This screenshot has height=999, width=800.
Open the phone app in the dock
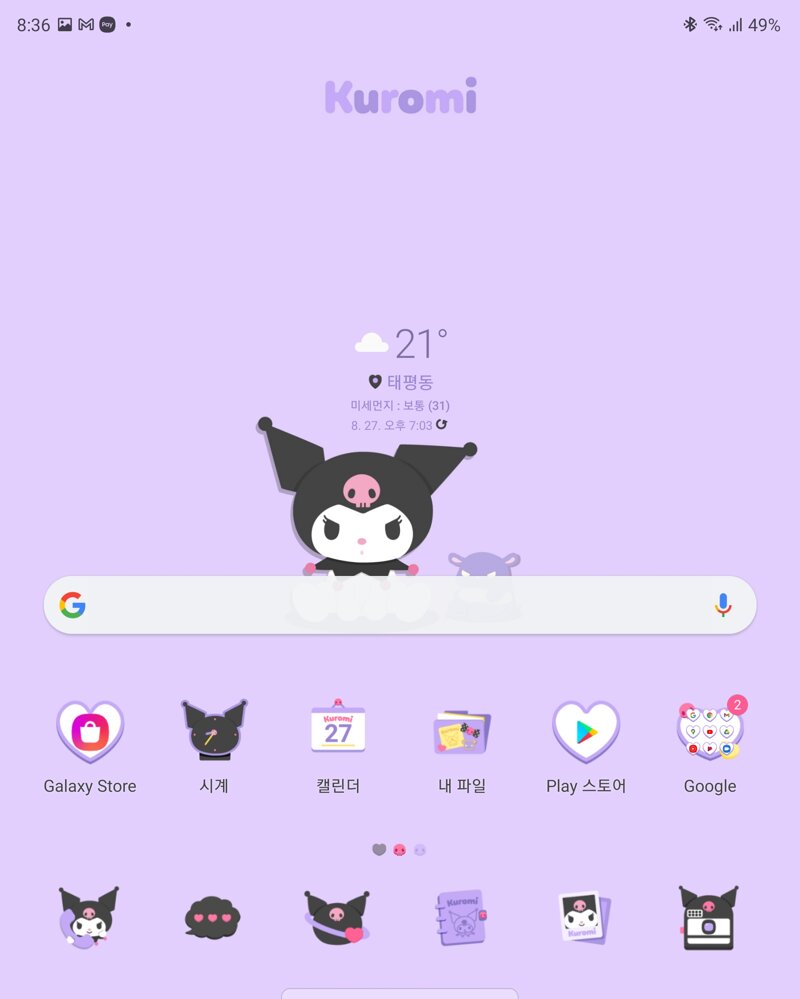[89, 917]
